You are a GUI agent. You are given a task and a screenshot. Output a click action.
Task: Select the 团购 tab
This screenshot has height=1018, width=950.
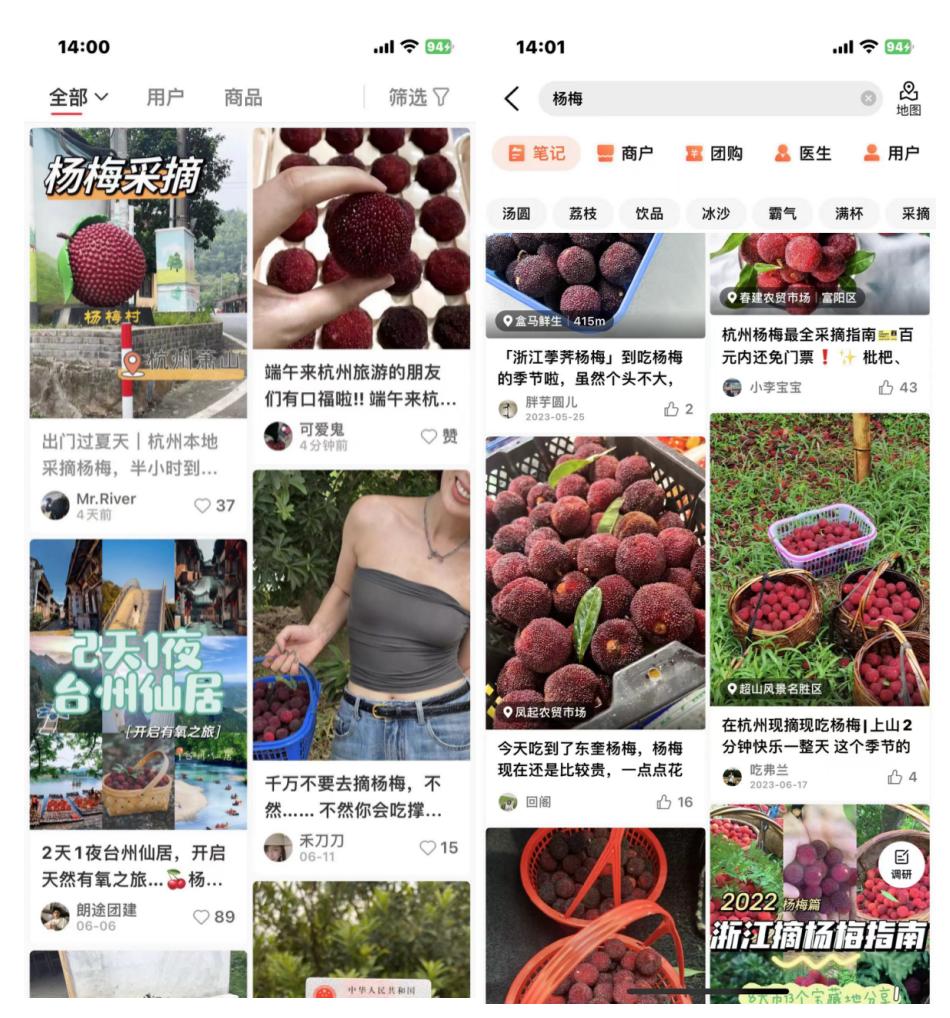click(x=714, y=153)
